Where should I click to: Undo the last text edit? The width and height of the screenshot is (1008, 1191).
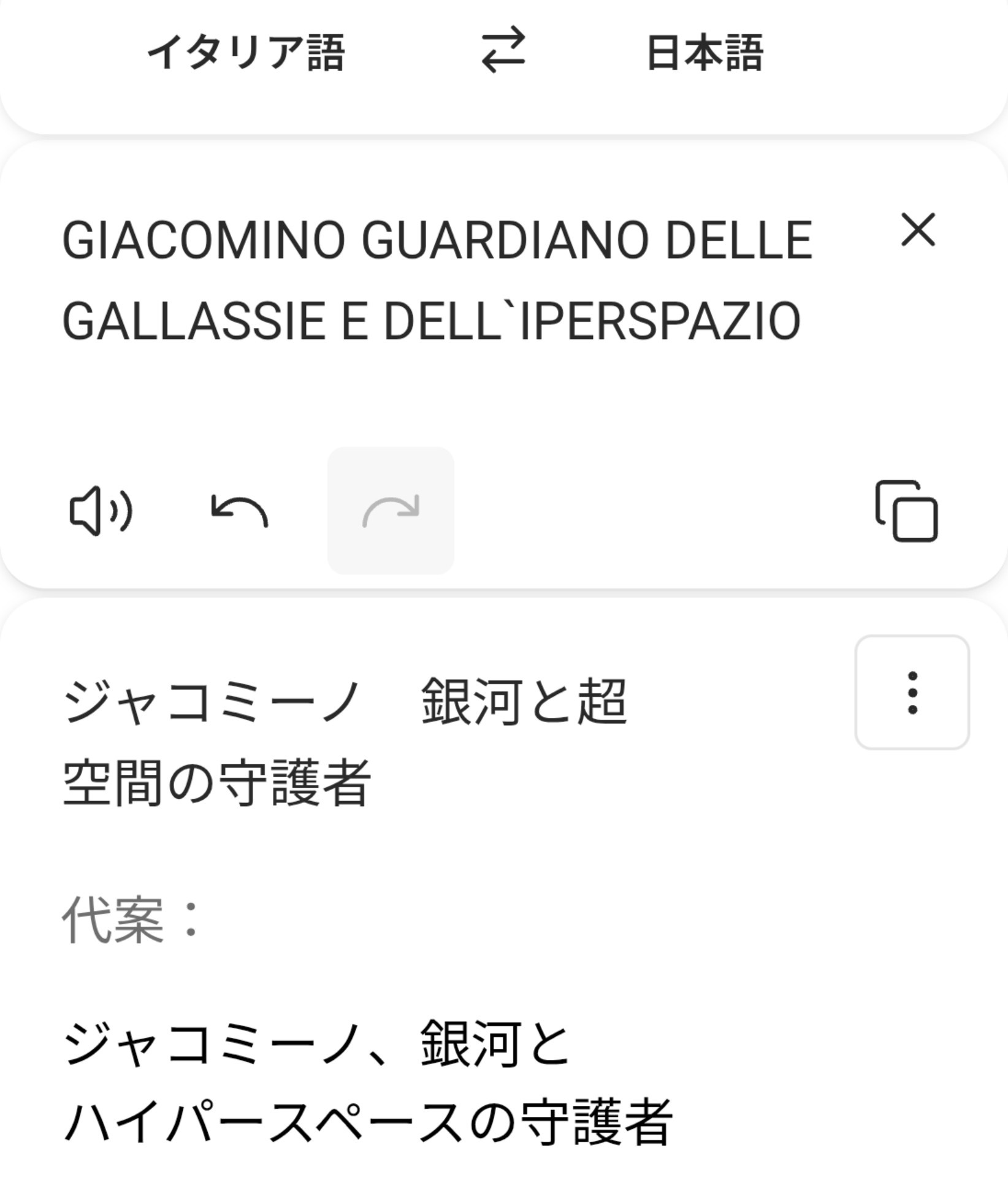click(x=239, y=511)
